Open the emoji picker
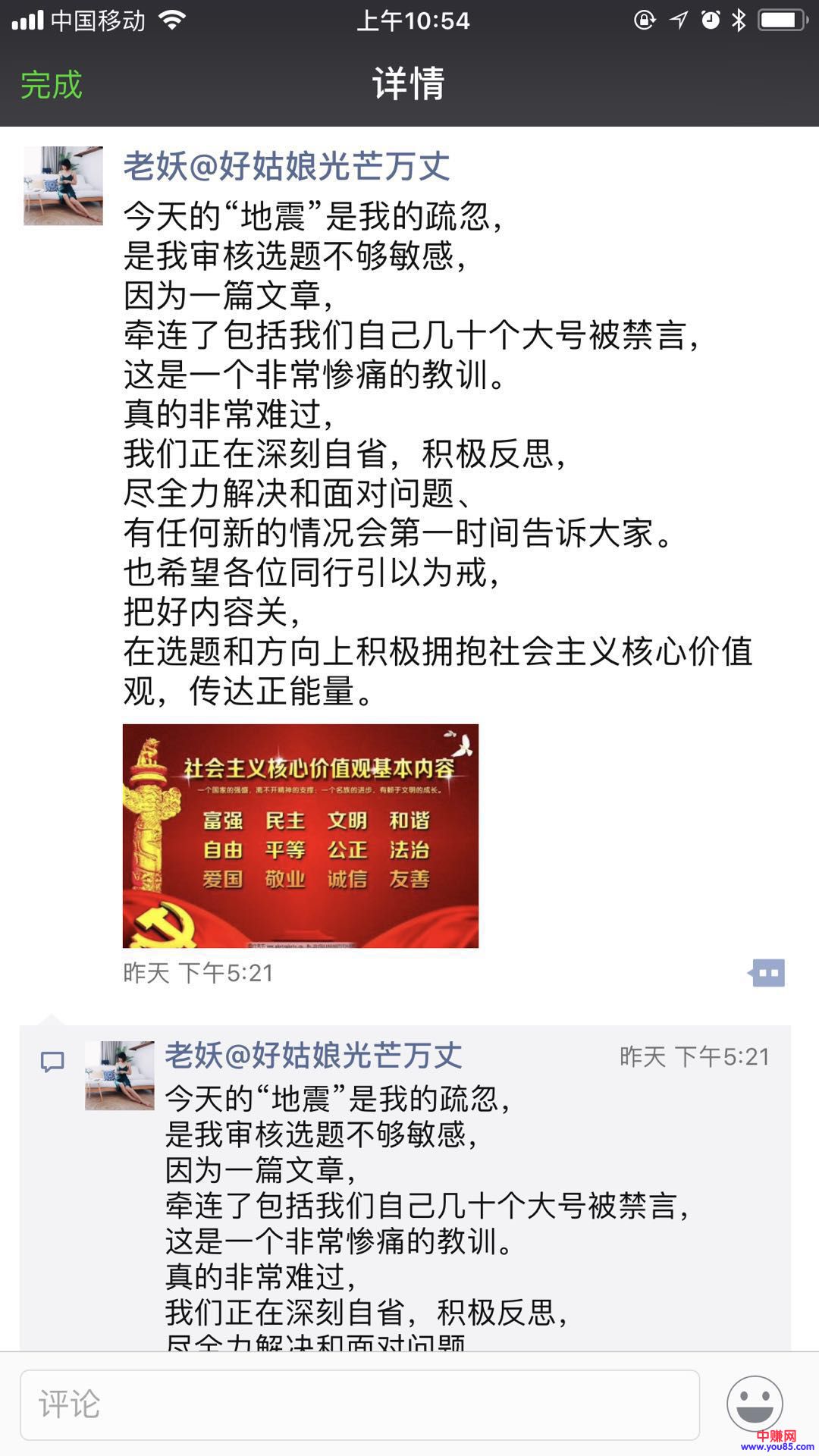819x1456 pixels. 755,1404
